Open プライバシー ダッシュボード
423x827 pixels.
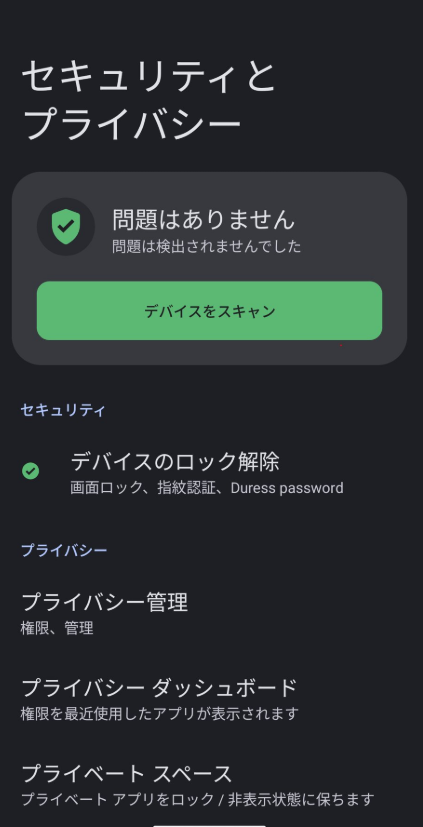click(x=212, y=698)
